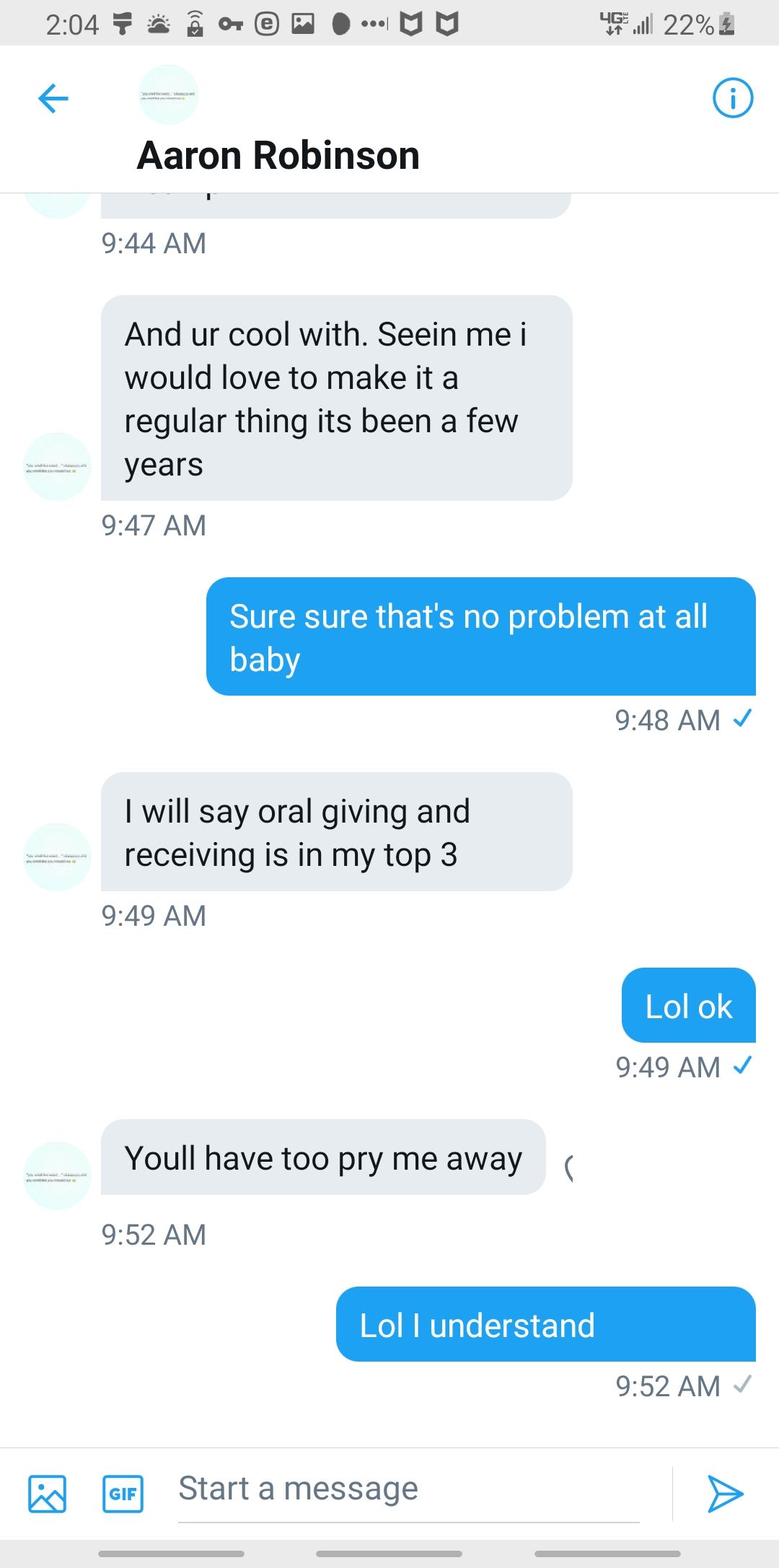
Task: Open Aaron Robinson's profile picture in header
Action: tap(168, 95)
